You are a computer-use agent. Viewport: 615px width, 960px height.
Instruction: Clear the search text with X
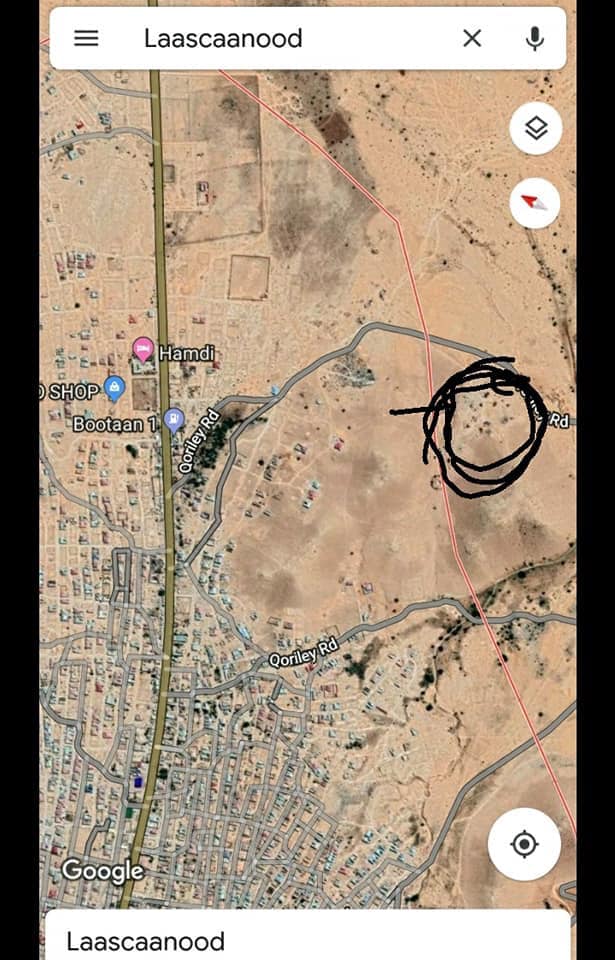[x=472, y=38]
